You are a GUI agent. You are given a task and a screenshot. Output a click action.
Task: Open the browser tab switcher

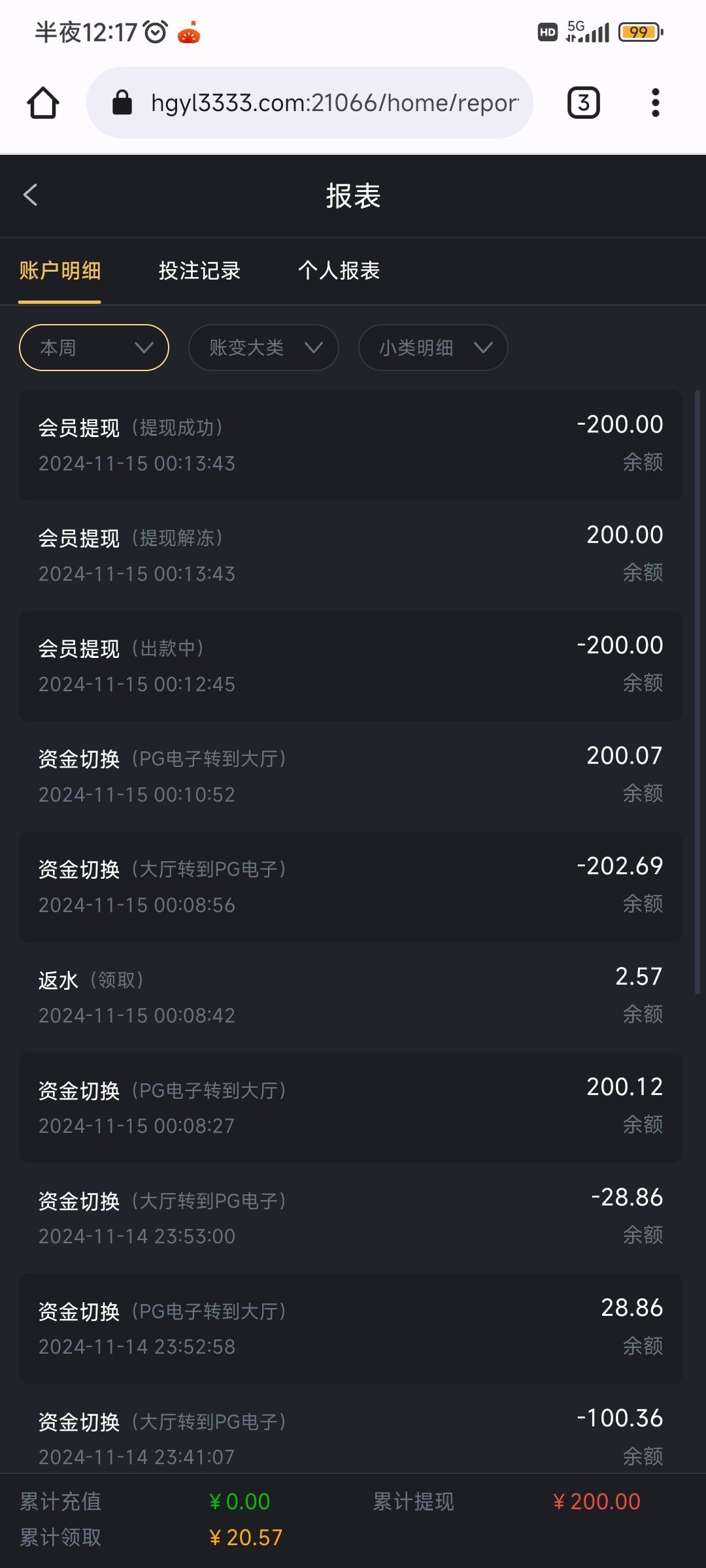pos(584,103)
